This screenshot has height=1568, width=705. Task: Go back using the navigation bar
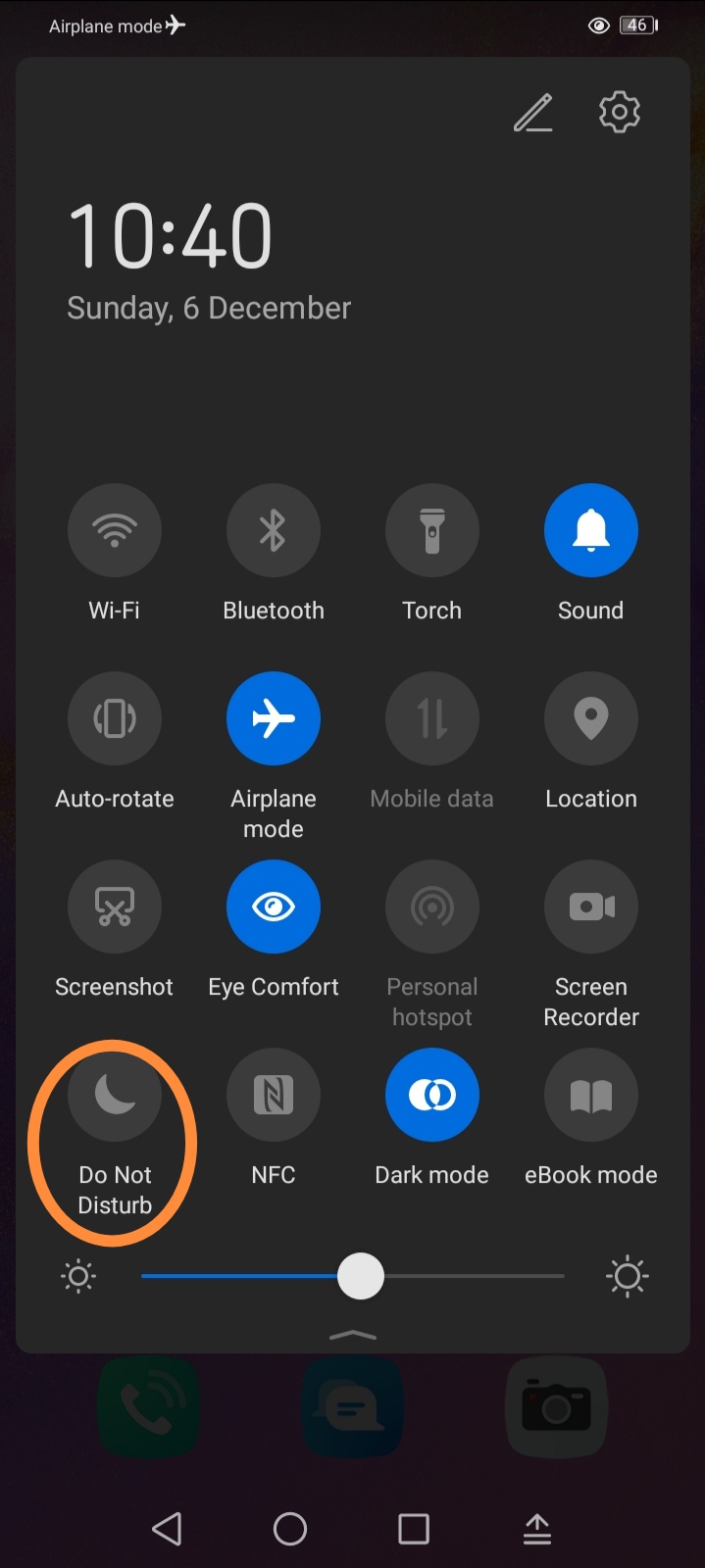[168, 1529]
